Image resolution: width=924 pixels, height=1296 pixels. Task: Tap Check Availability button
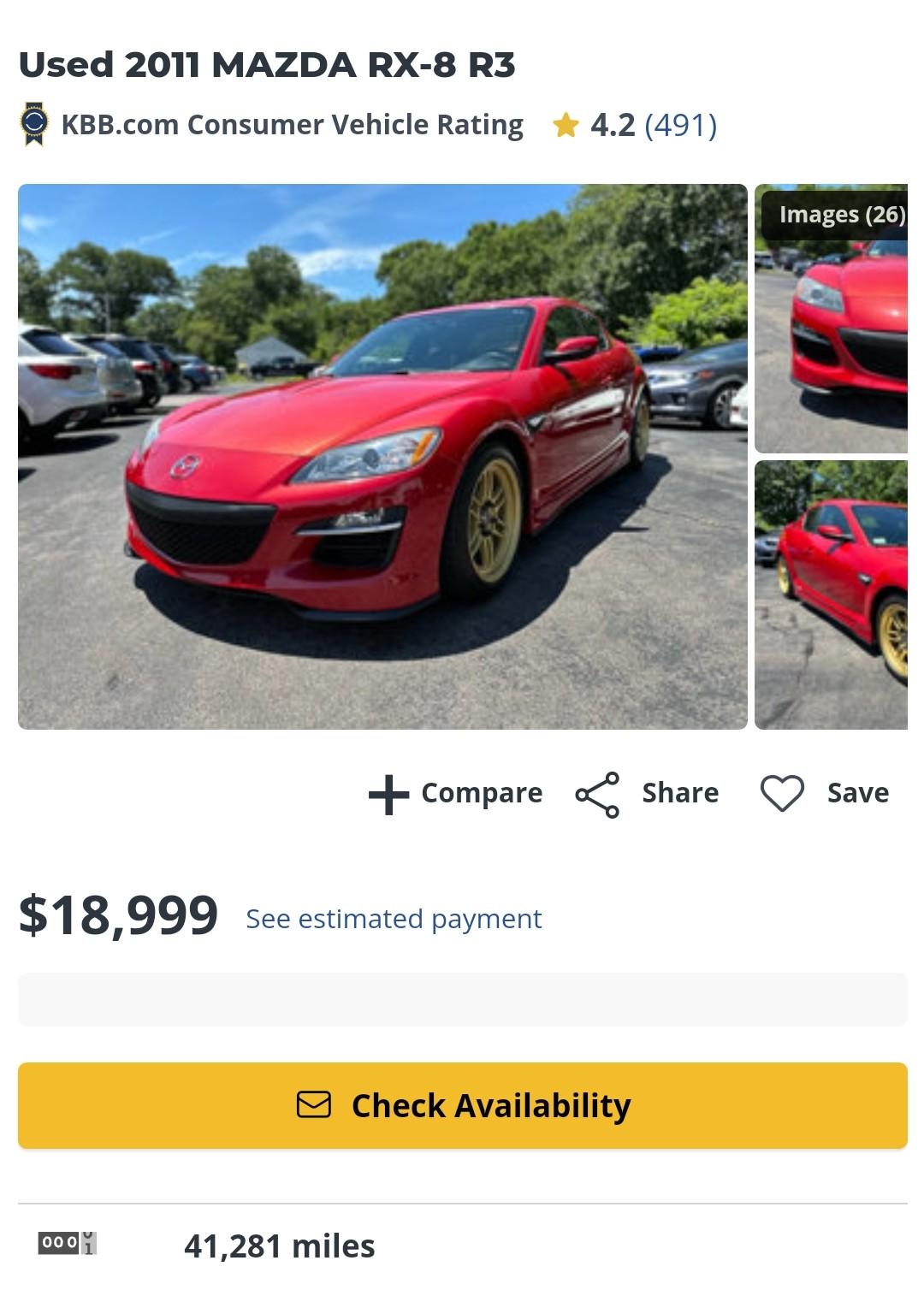pyautogui.click(x=463, y=1105)
